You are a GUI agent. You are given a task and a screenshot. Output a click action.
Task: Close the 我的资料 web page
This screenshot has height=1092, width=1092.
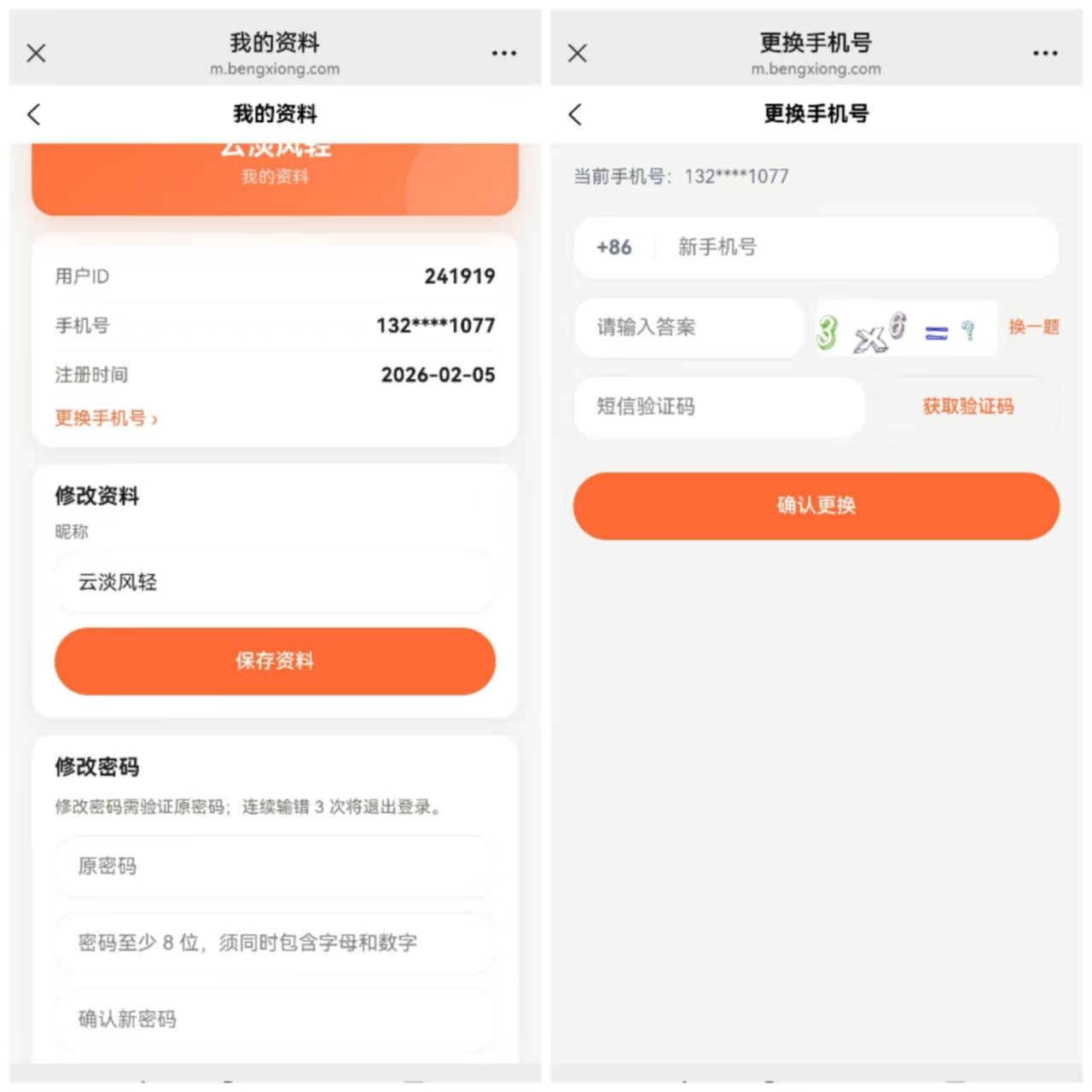(x=36, y=53)
